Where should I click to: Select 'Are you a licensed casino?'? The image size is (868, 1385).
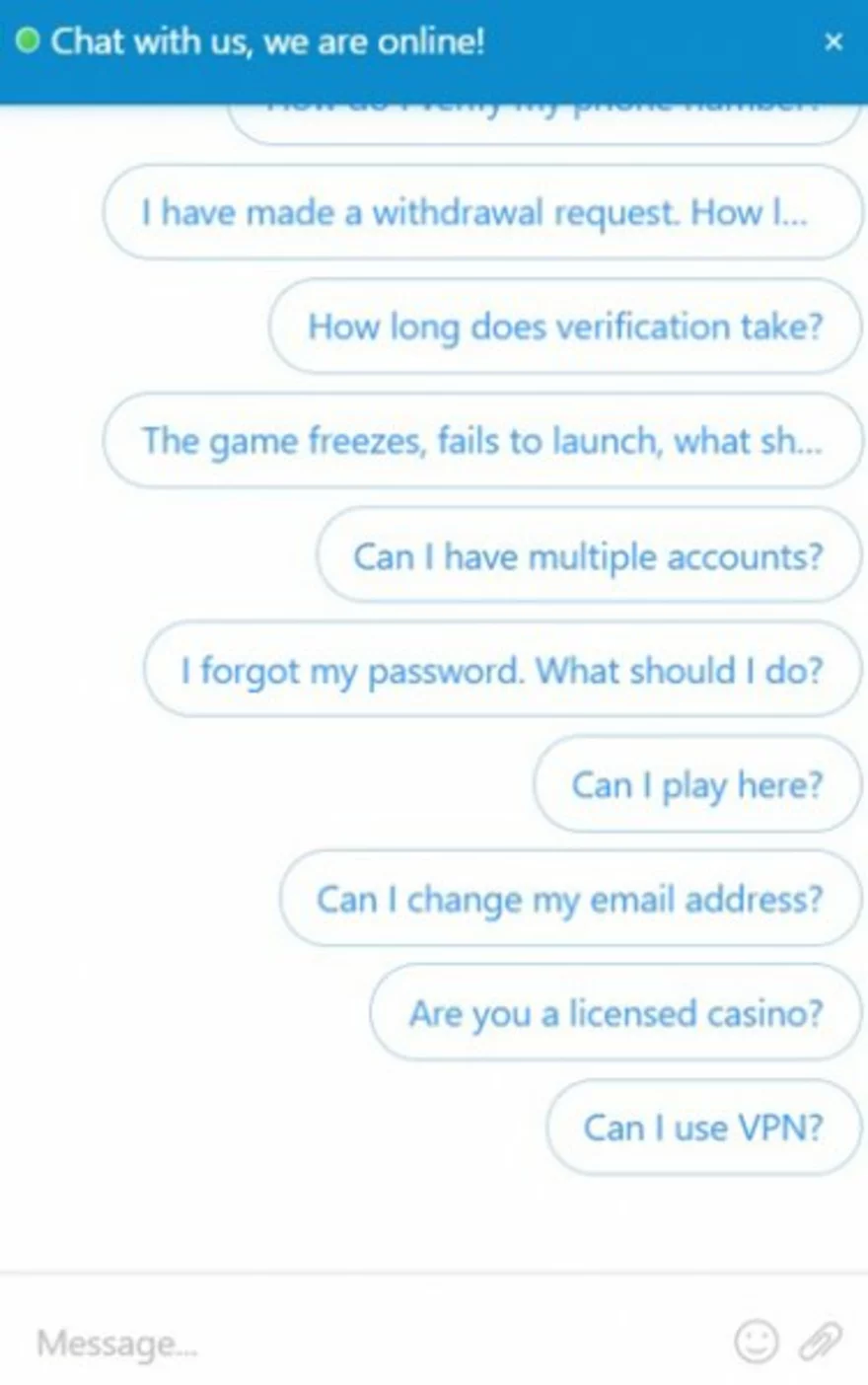615,1014
